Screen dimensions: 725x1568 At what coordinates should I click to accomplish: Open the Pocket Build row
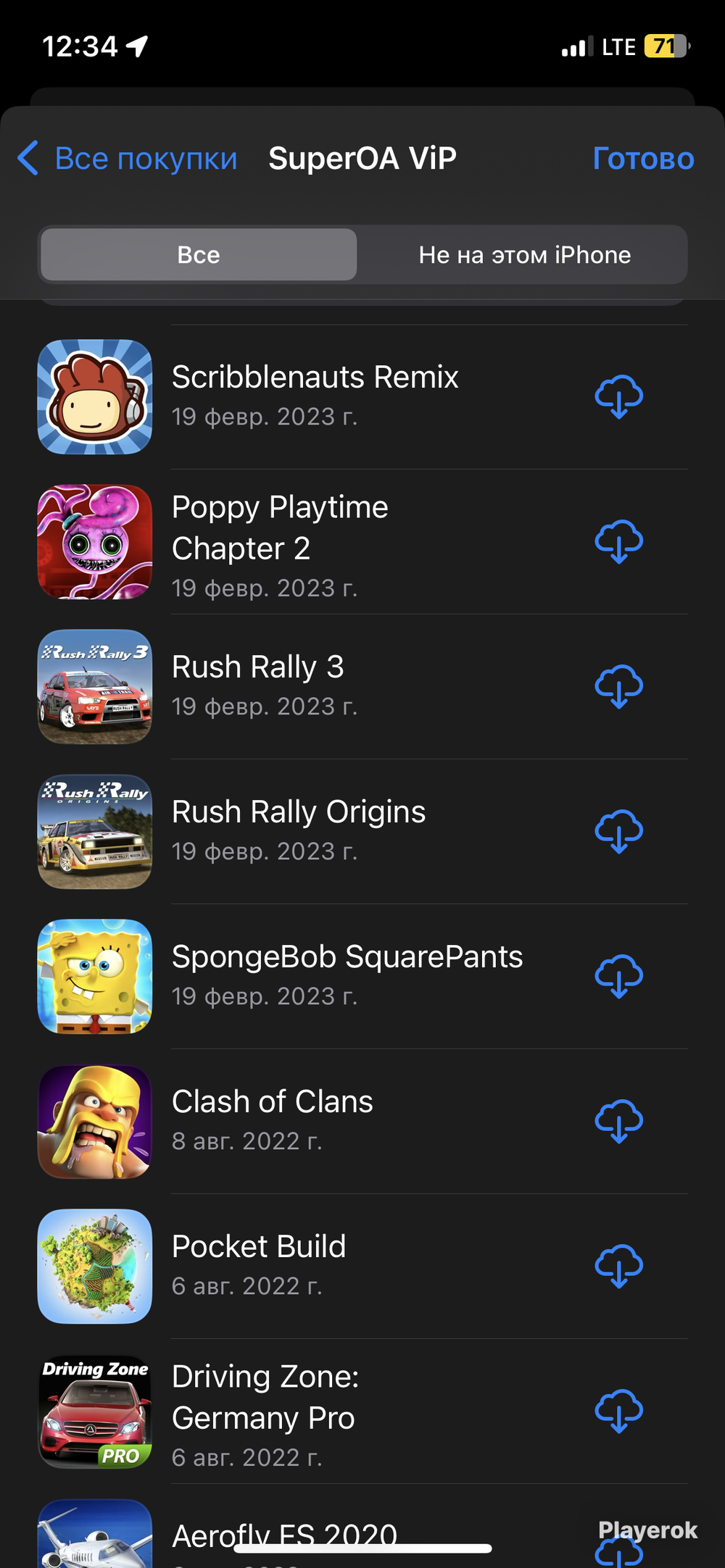[x=362, y=1266]
